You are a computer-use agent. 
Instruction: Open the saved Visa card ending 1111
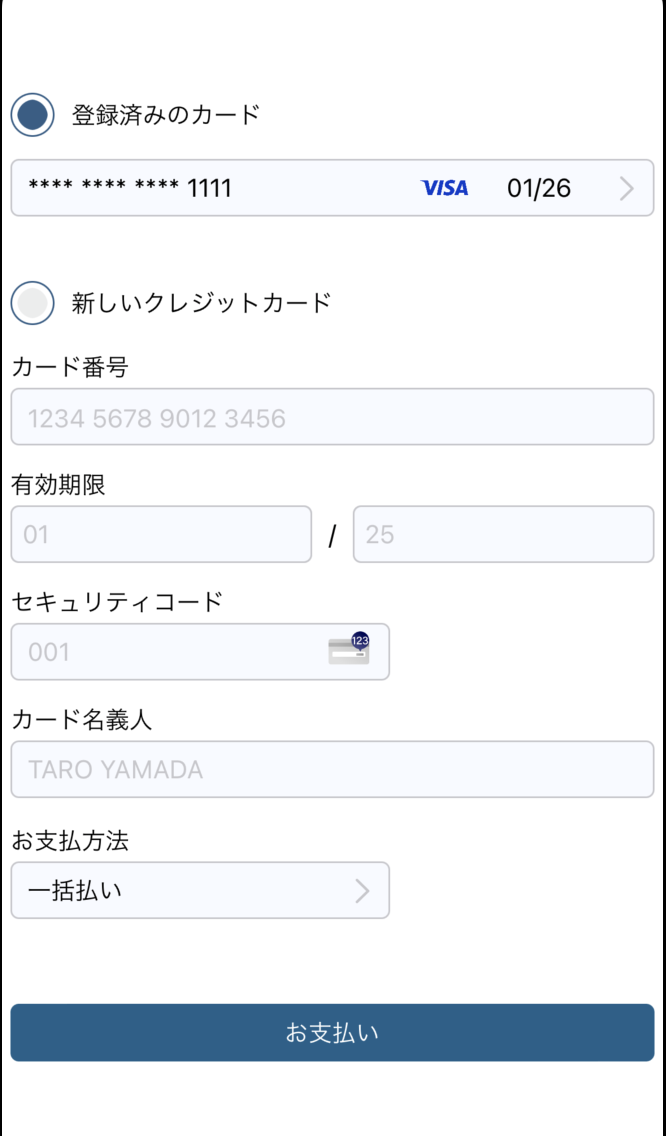(332, 188)
